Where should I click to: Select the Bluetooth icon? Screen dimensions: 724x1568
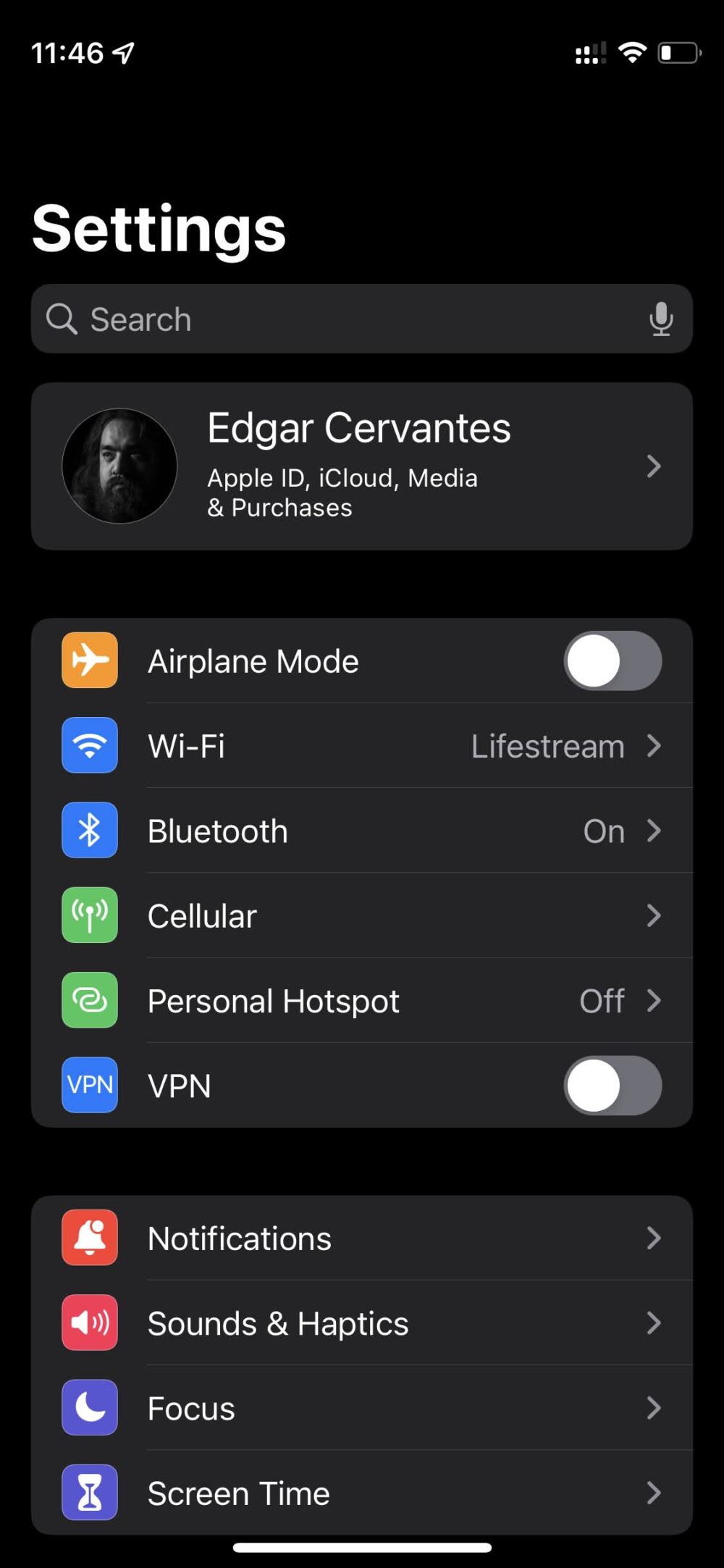pyautogui.click(x=89, y=831)
